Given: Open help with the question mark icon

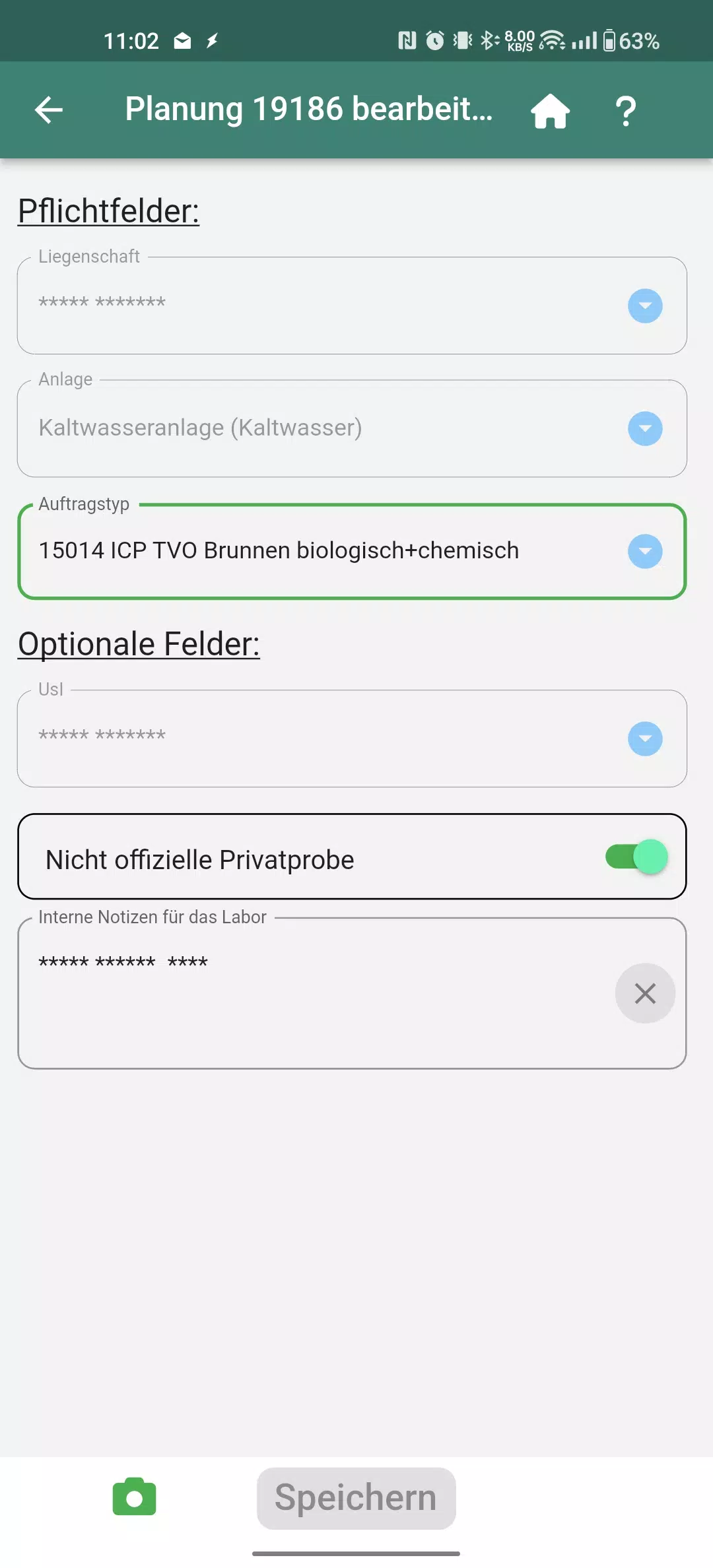Looking at the screenshot, I should (x=626, y=111).
